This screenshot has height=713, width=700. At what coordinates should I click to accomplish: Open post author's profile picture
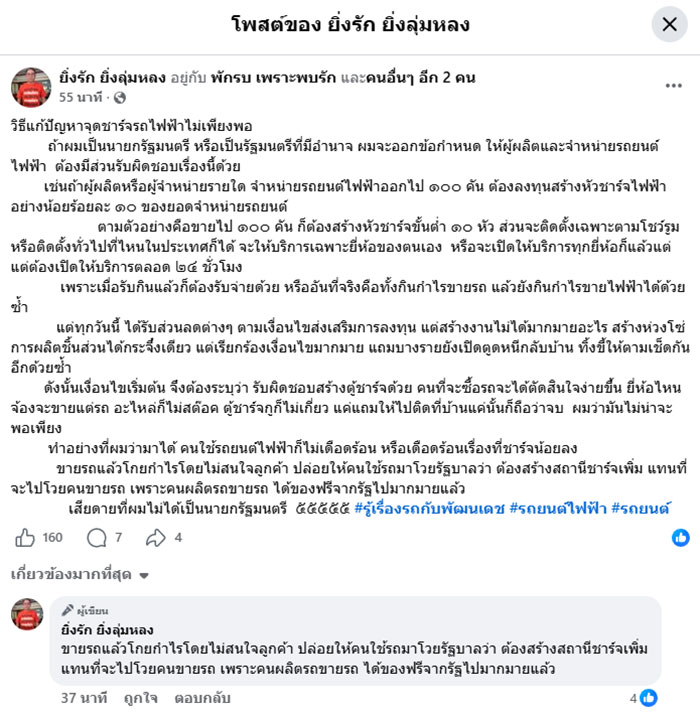(30, 87)
